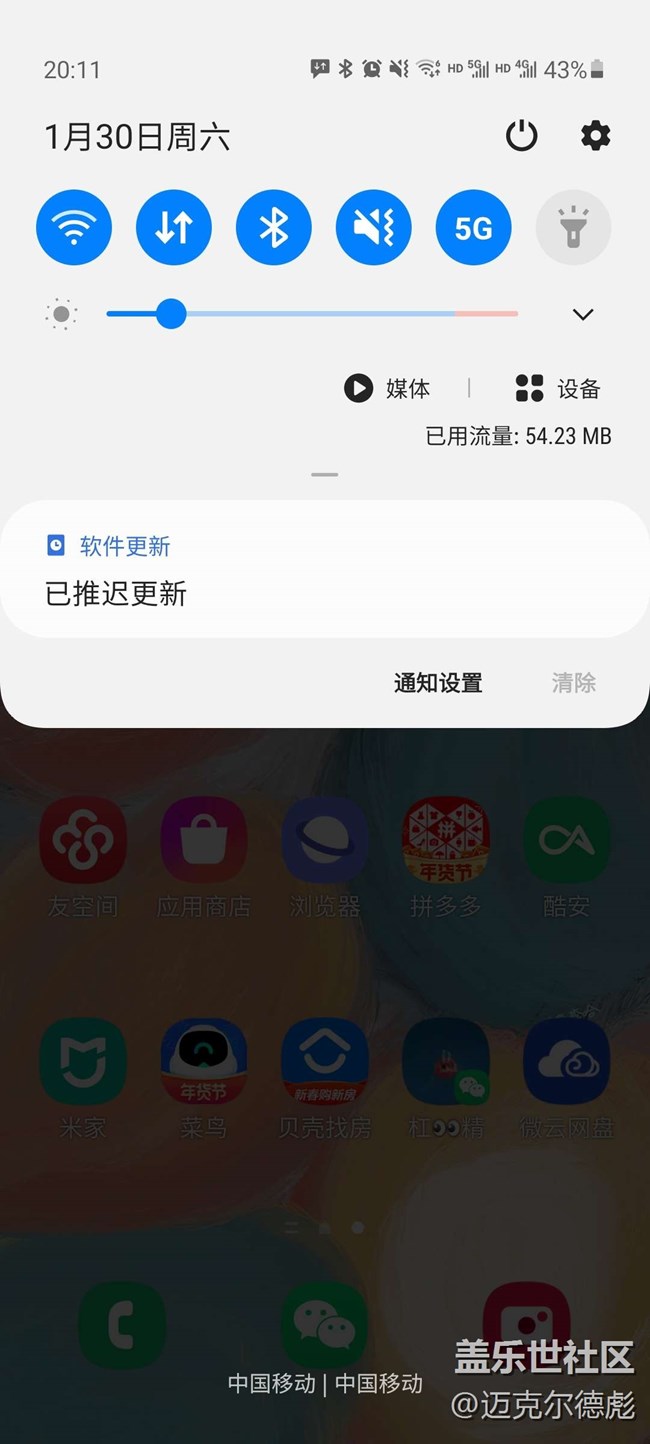
Task: Turn on the flashlight
Action: [x=574, y=228]
